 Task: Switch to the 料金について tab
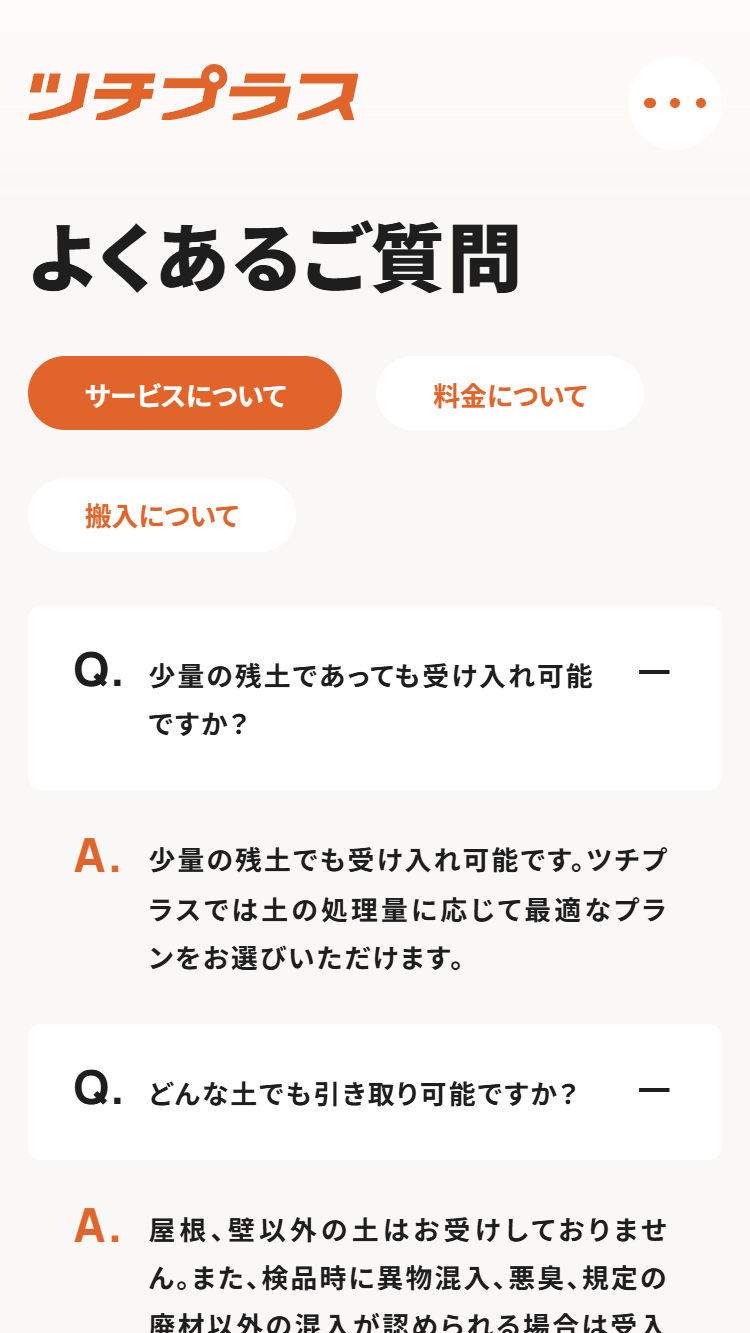(x=510, y=393)
